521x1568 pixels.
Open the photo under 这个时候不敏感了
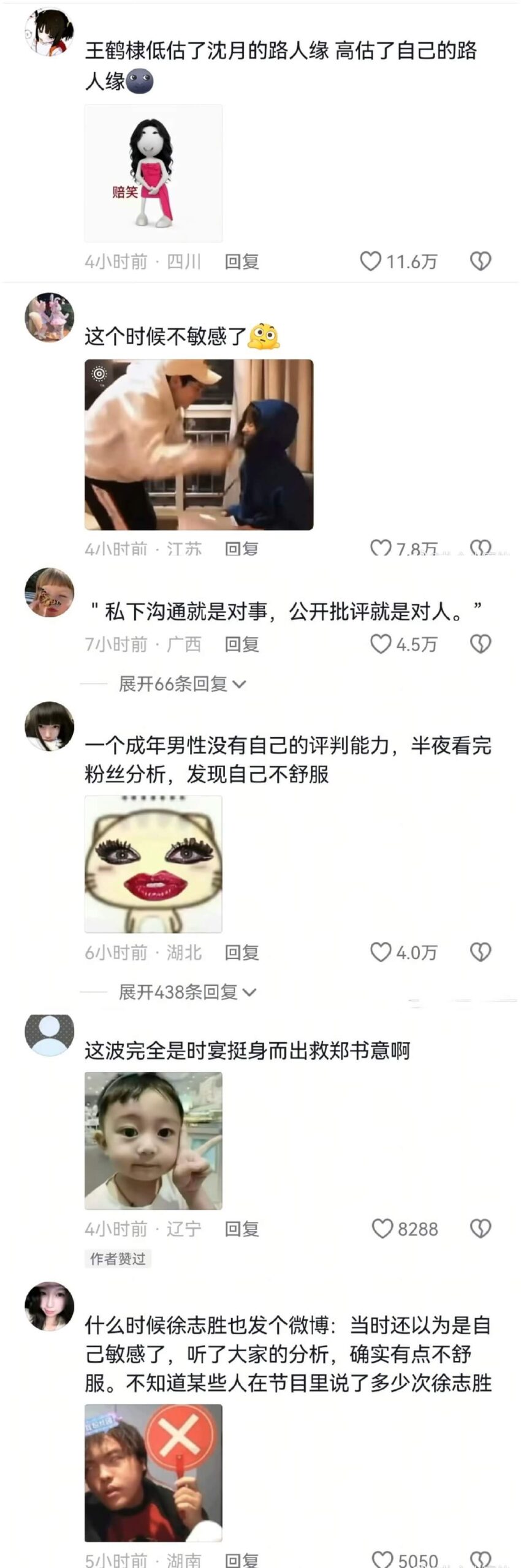[x=199, y=445]
